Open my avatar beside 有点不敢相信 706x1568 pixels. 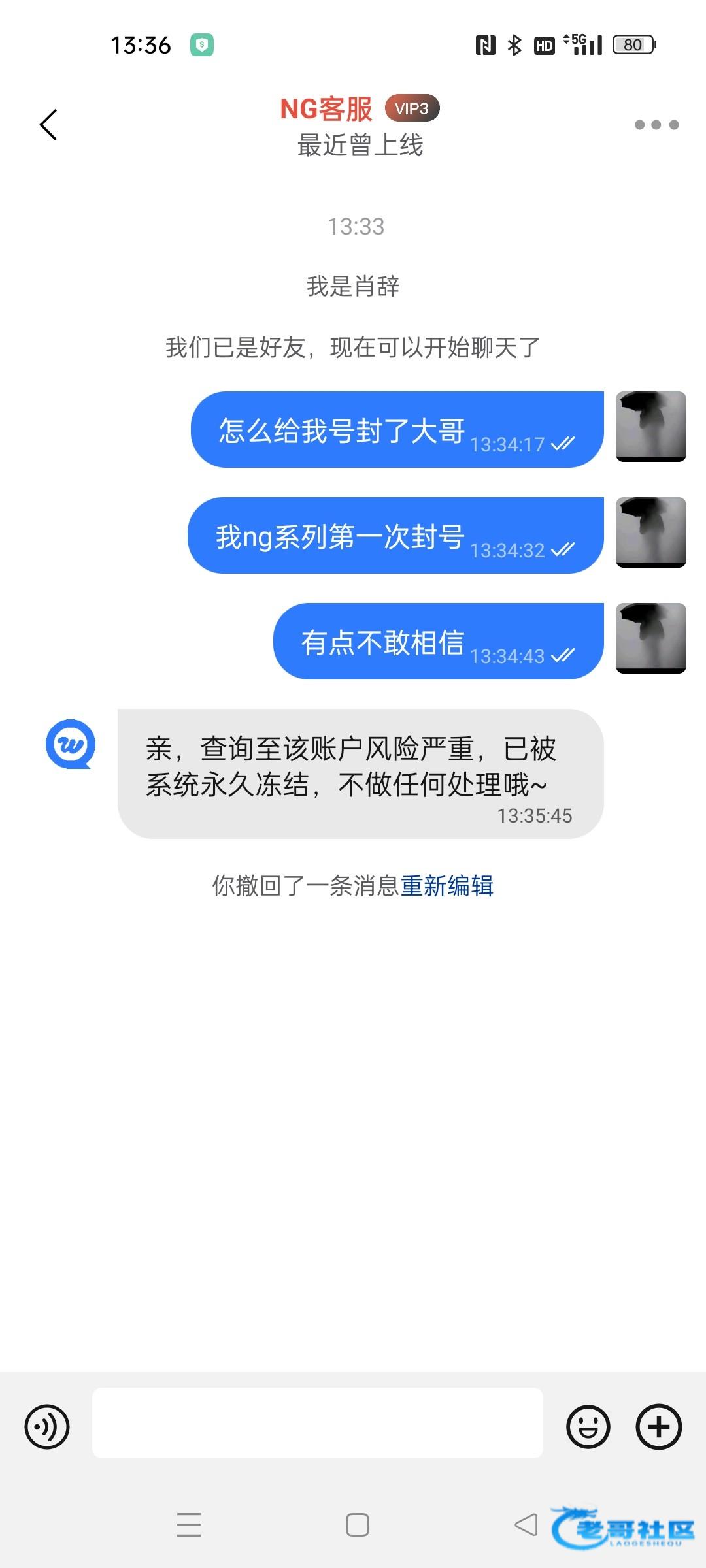click(651, 638)
